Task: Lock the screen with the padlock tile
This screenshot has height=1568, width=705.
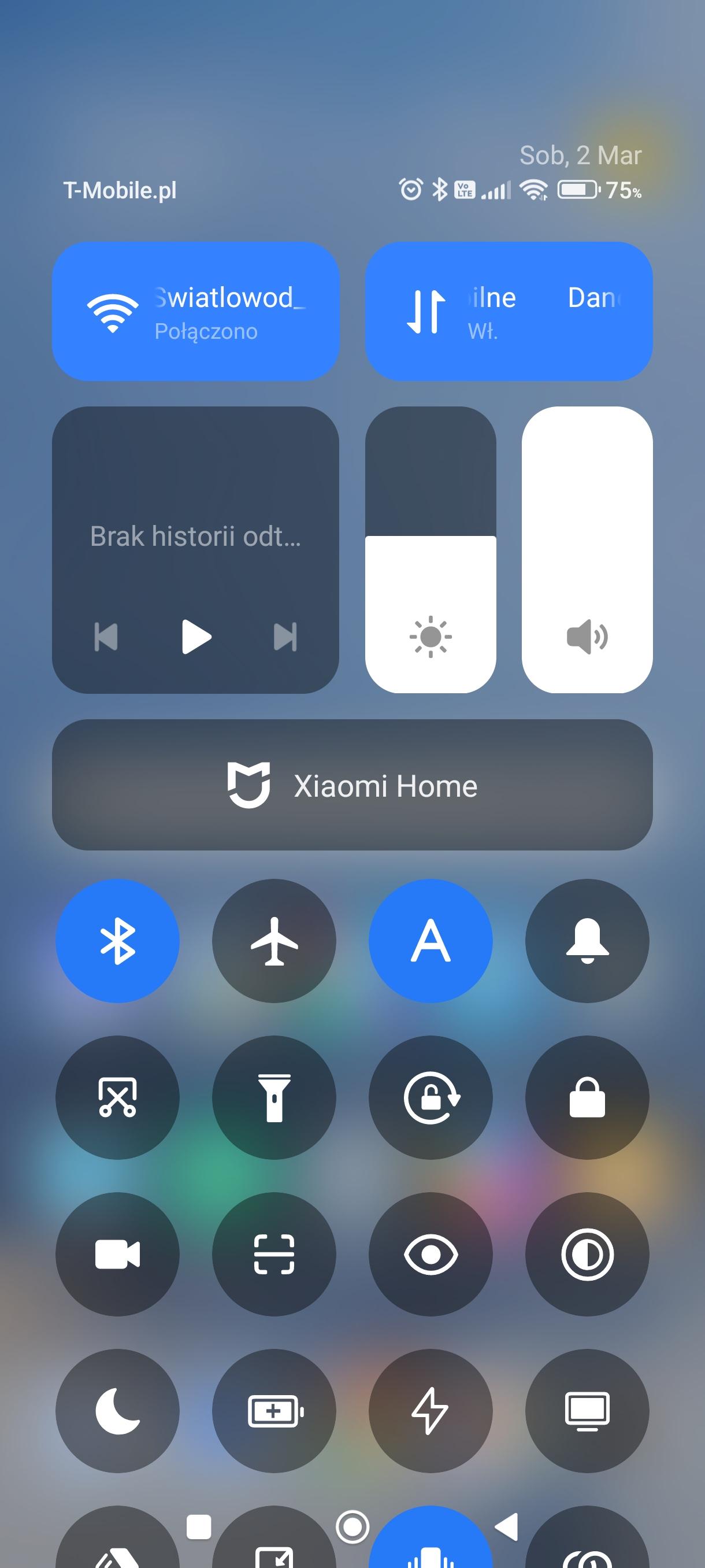Action: 587,1097
